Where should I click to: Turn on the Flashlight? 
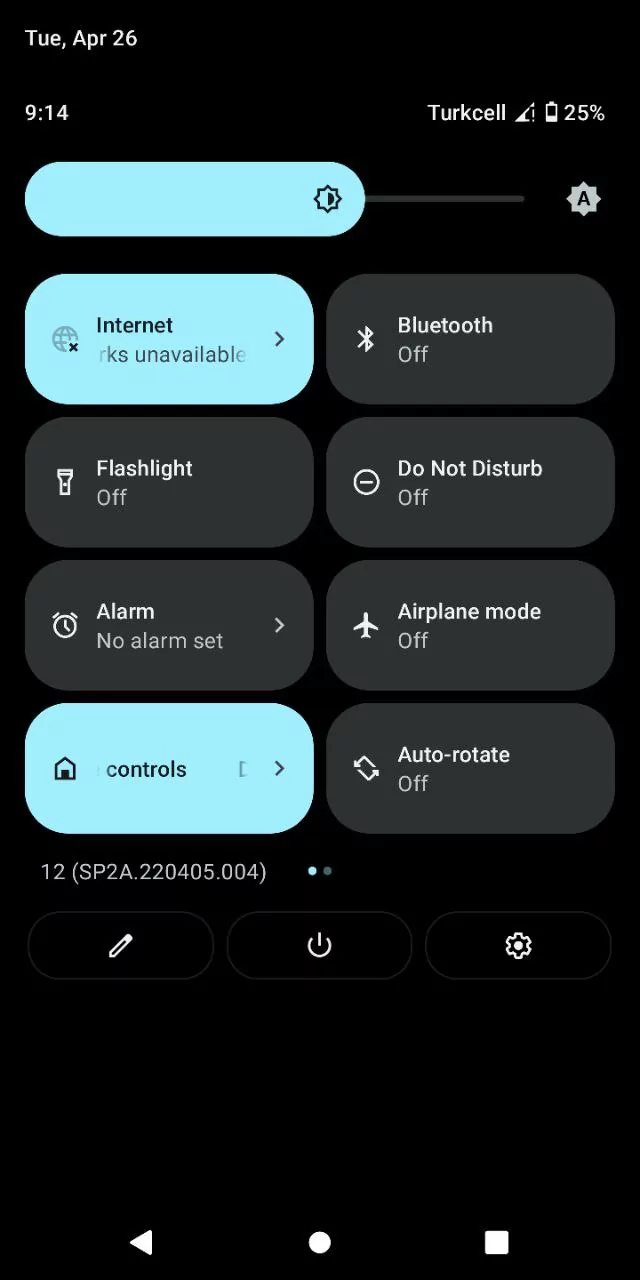tap(169, 482)
